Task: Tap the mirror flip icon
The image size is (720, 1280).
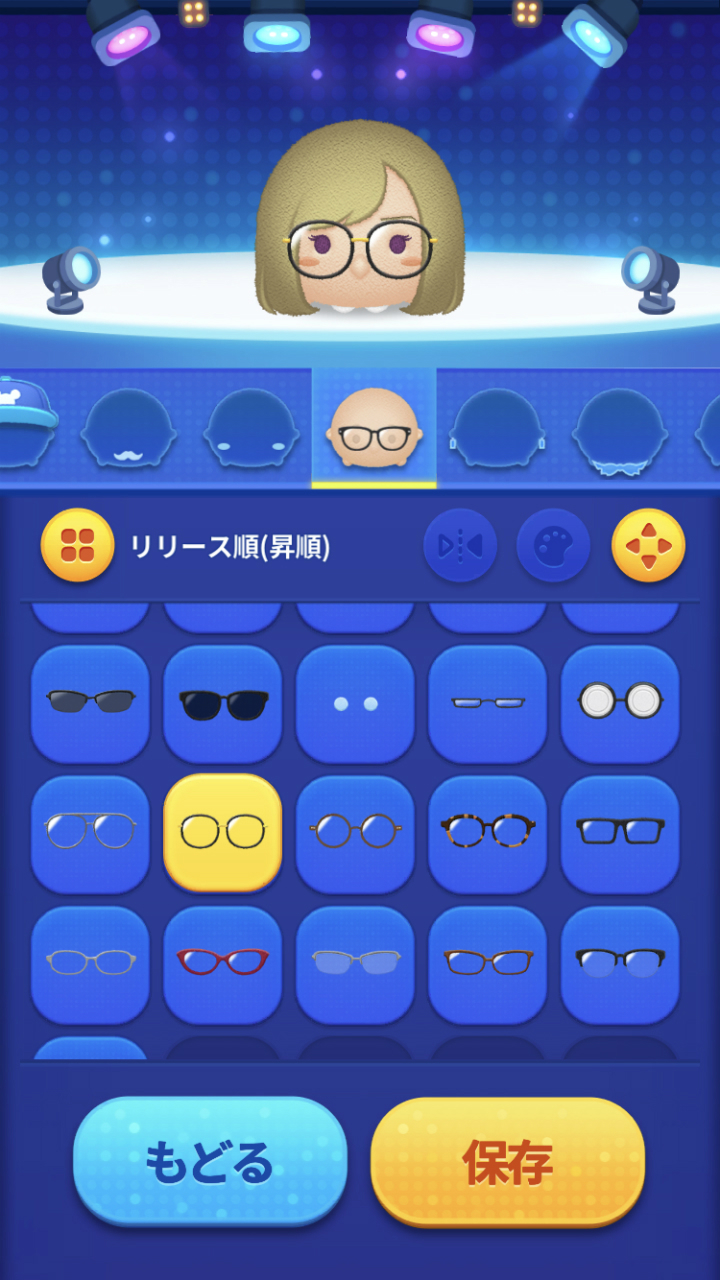Action: click(460, 546)
